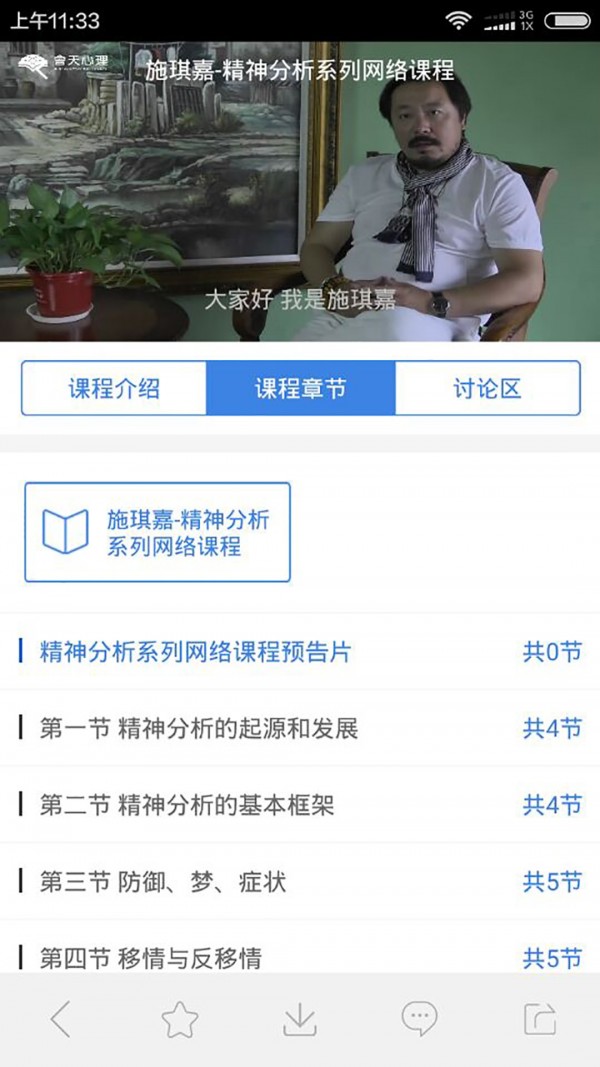The width and height of the screenshot is (600, 1067).
Task: Tap the 施琪嘉-精神分析系列网络课程 book button
Action: (x=157, y=532)
